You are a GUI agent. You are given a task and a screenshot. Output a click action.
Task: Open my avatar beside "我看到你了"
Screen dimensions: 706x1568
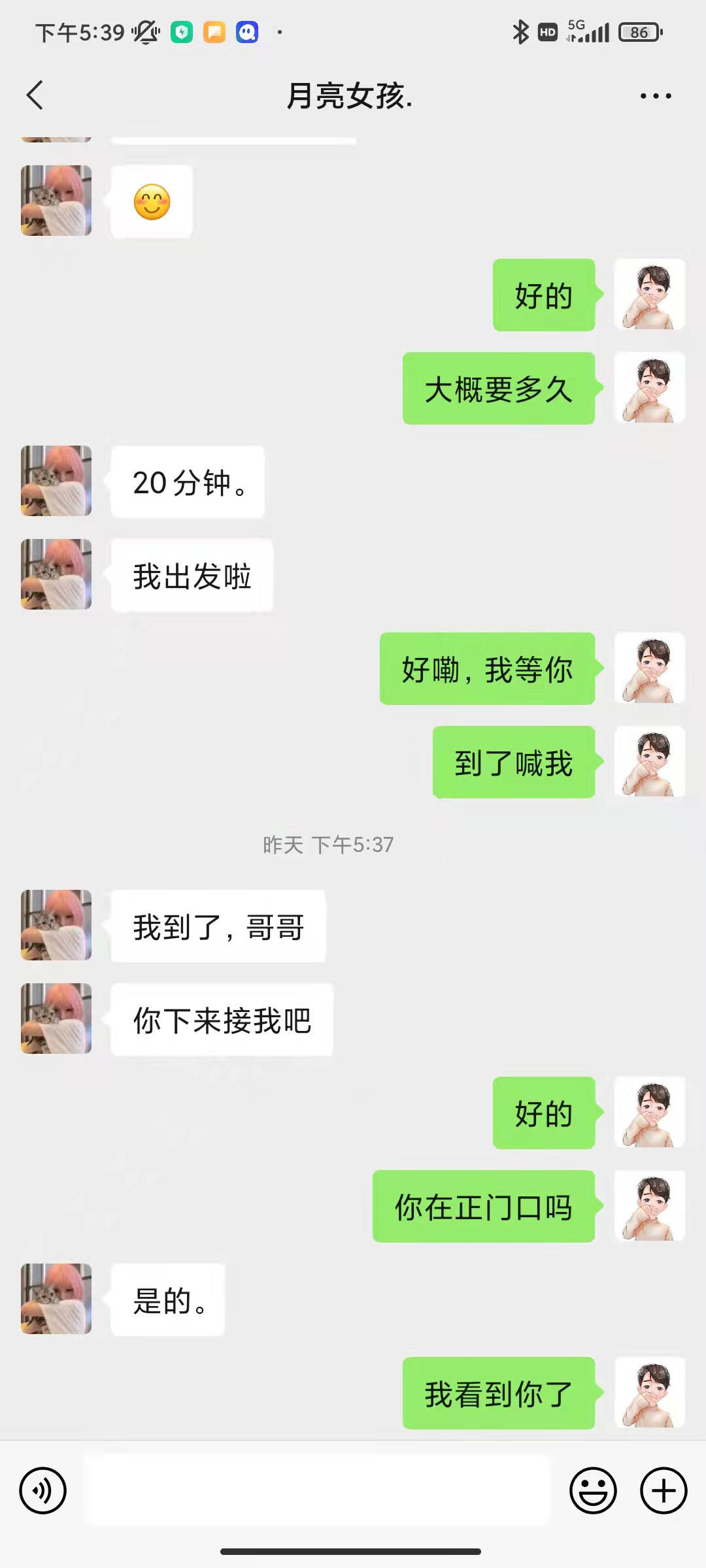650,1392
